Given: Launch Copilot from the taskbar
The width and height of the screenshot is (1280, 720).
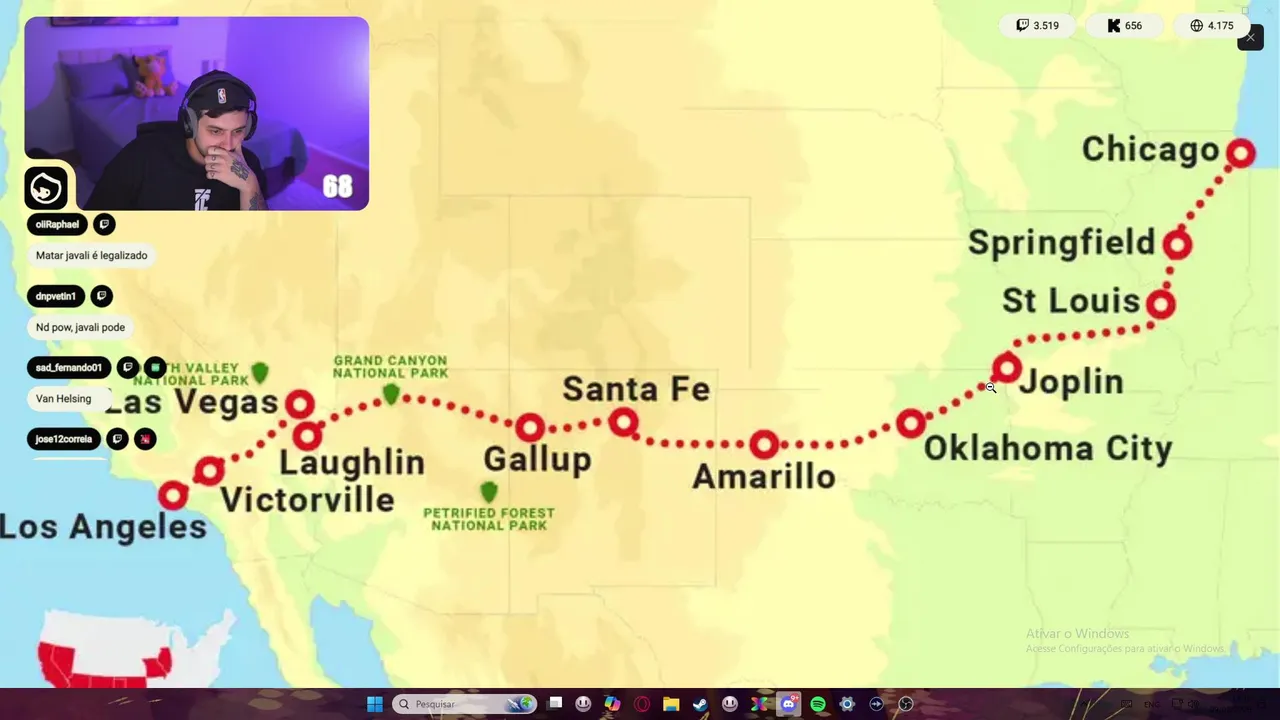Looking at the screenshot, I should point(612,704).
